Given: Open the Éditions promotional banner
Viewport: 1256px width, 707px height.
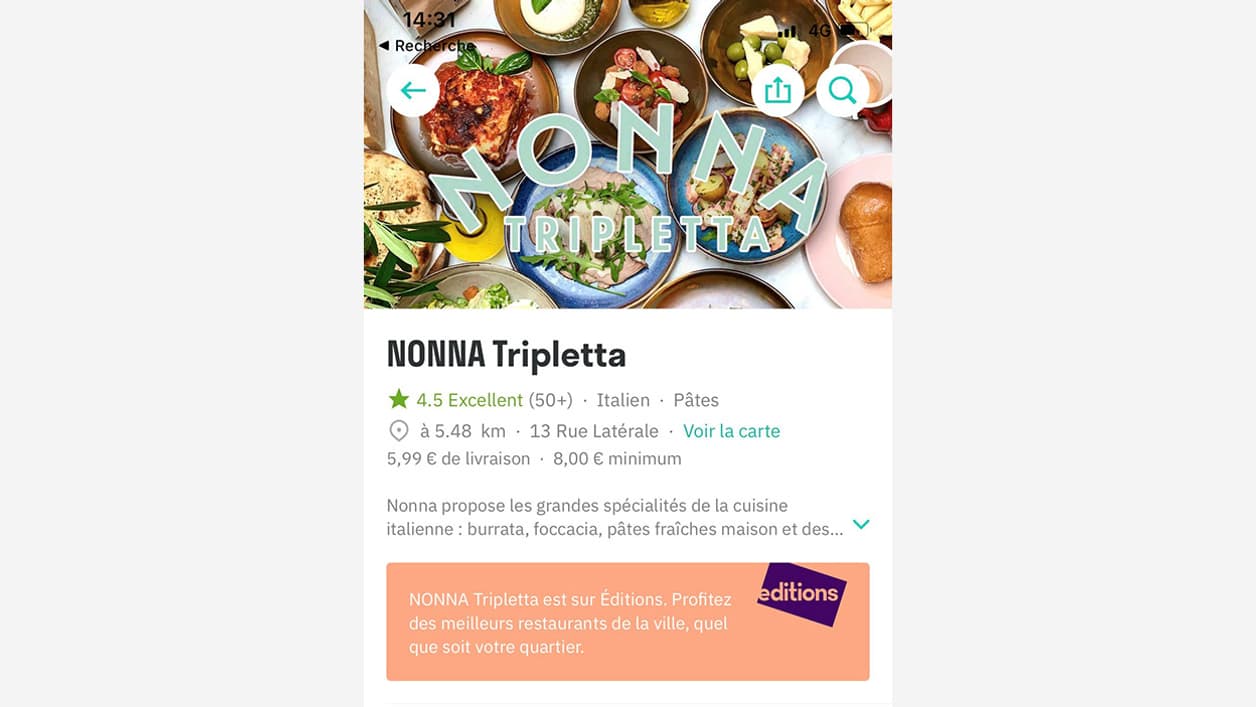Looking at the screenshot, I should [x=627, y=621].
